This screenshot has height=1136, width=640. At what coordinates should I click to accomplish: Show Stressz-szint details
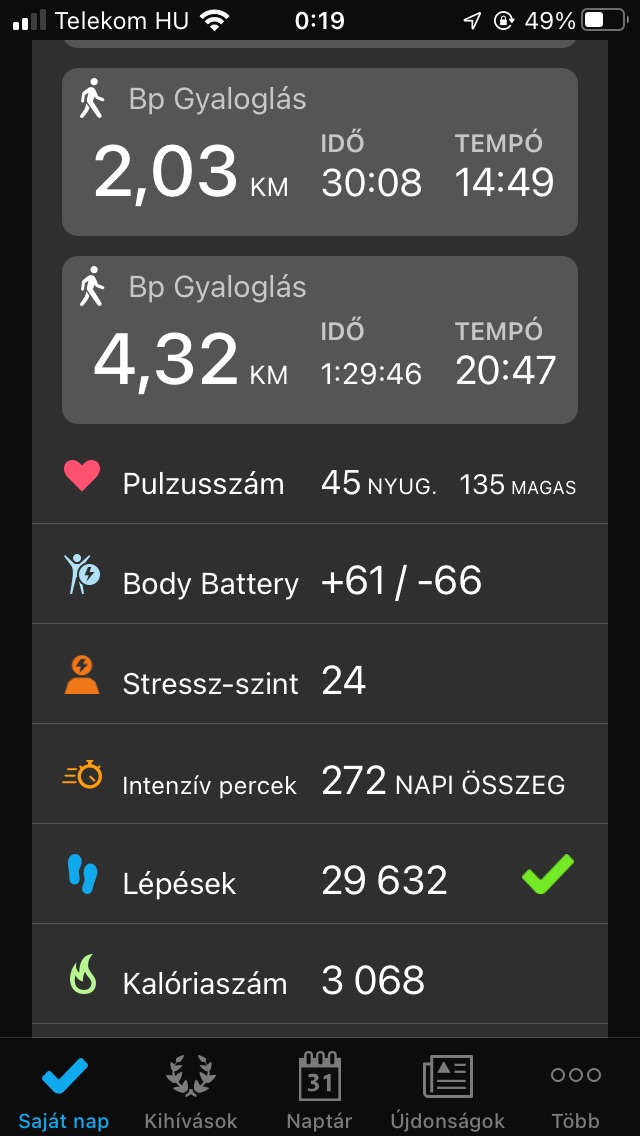[319, 683]
